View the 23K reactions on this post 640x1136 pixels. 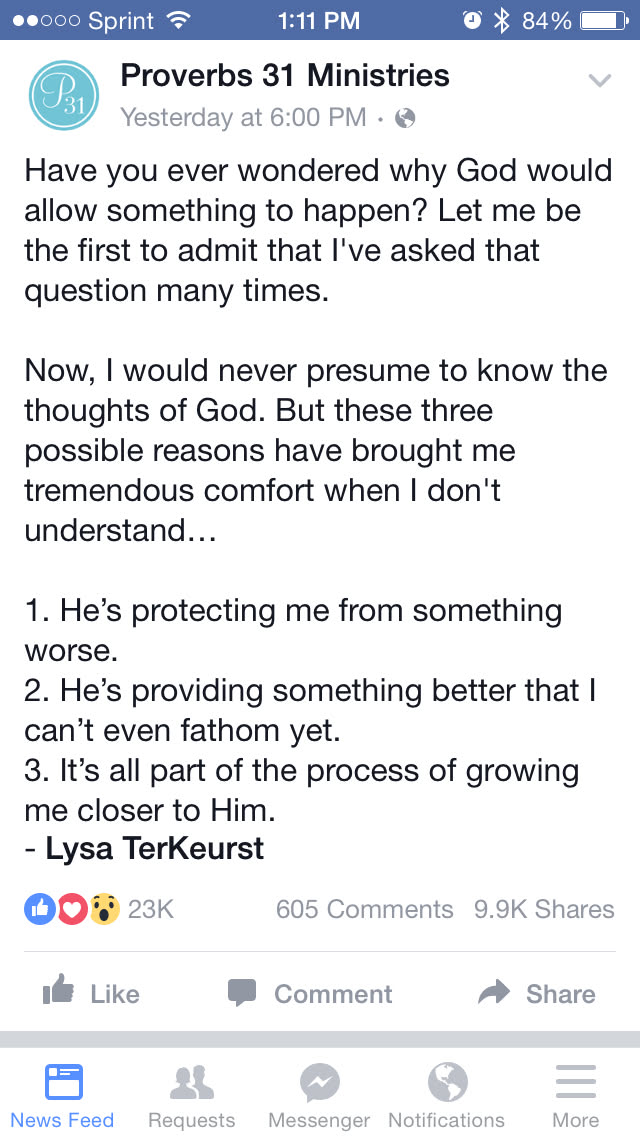[99, 909]
